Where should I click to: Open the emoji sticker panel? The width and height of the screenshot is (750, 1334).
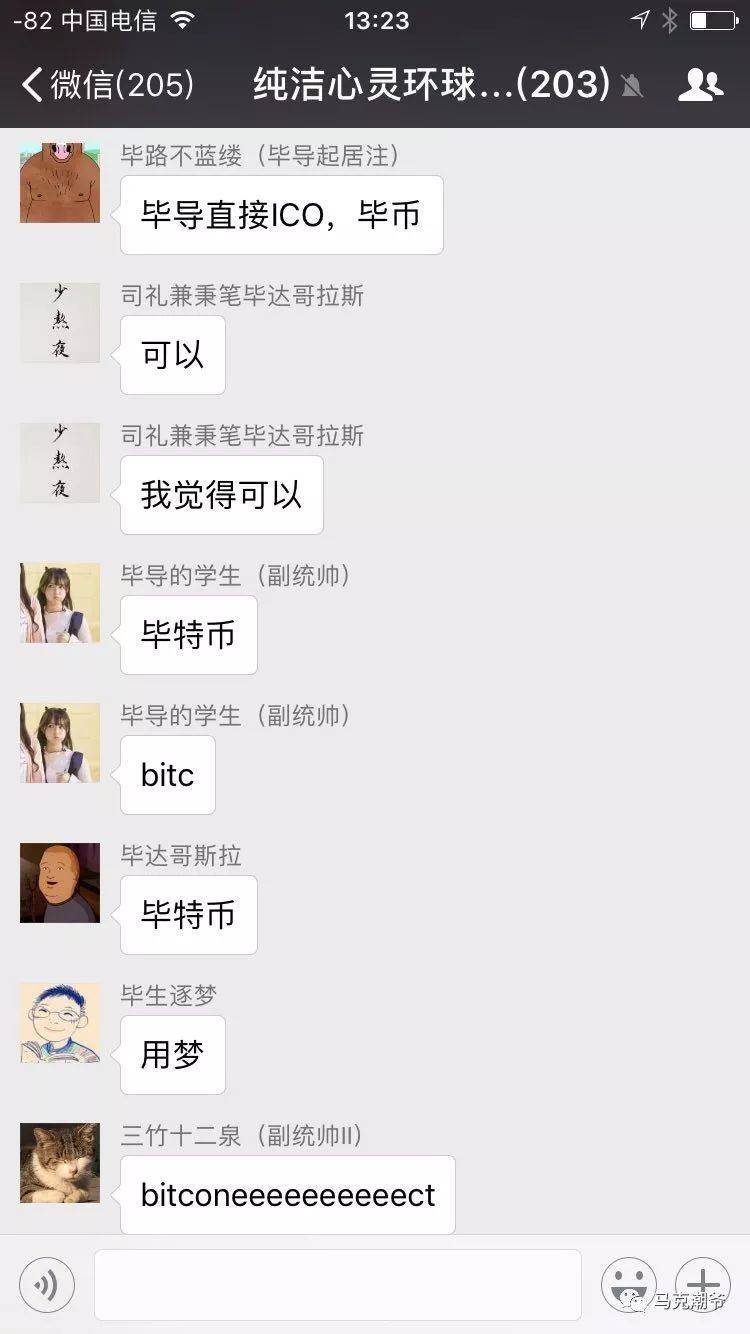click(x=628, y=1285)
